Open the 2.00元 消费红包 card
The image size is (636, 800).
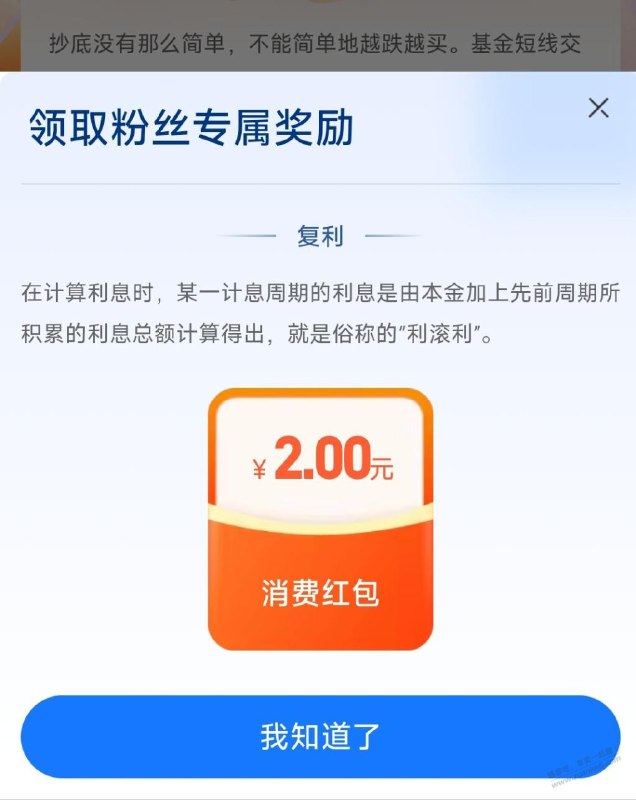point(320,519)
